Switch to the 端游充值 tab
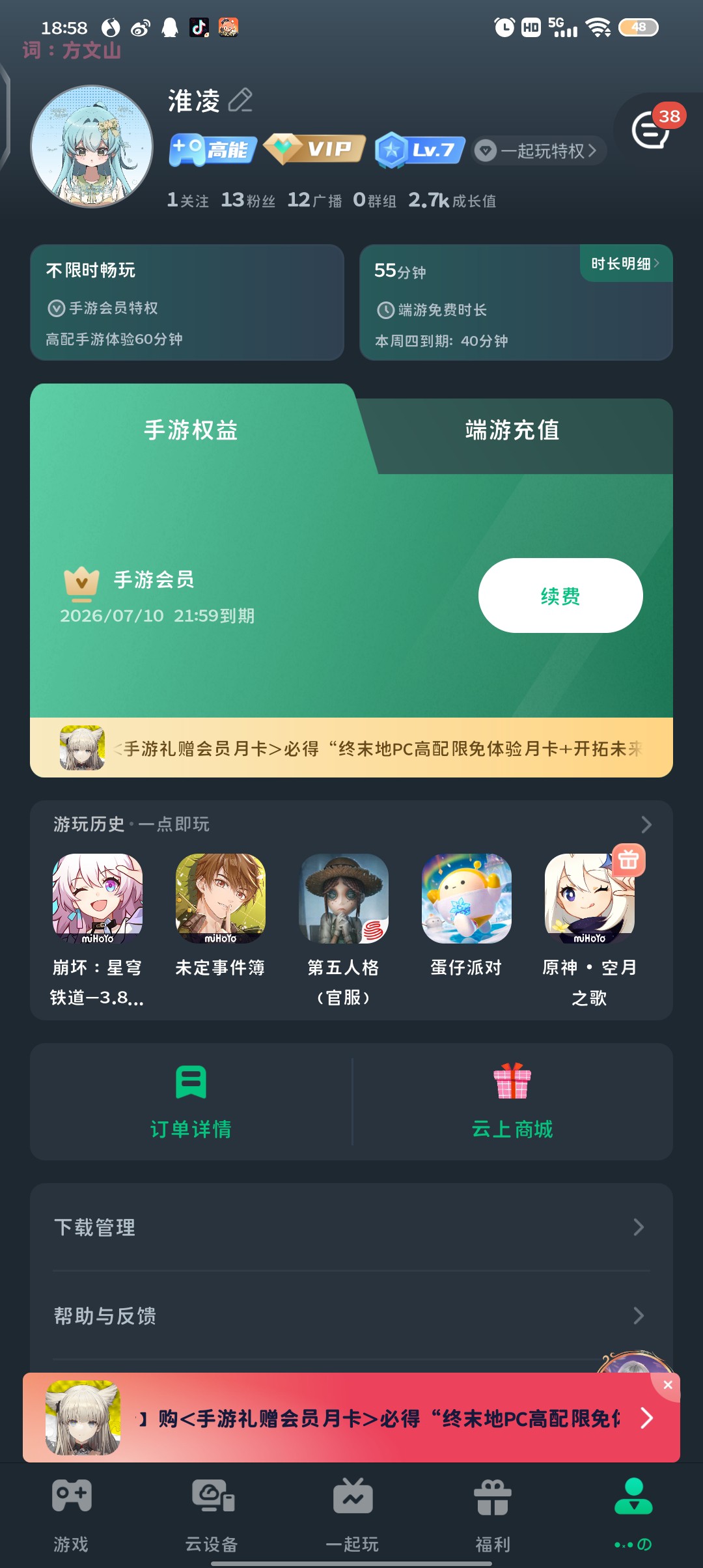The image size is (703, 1568). pyautogui.click(x=512, y=430)
